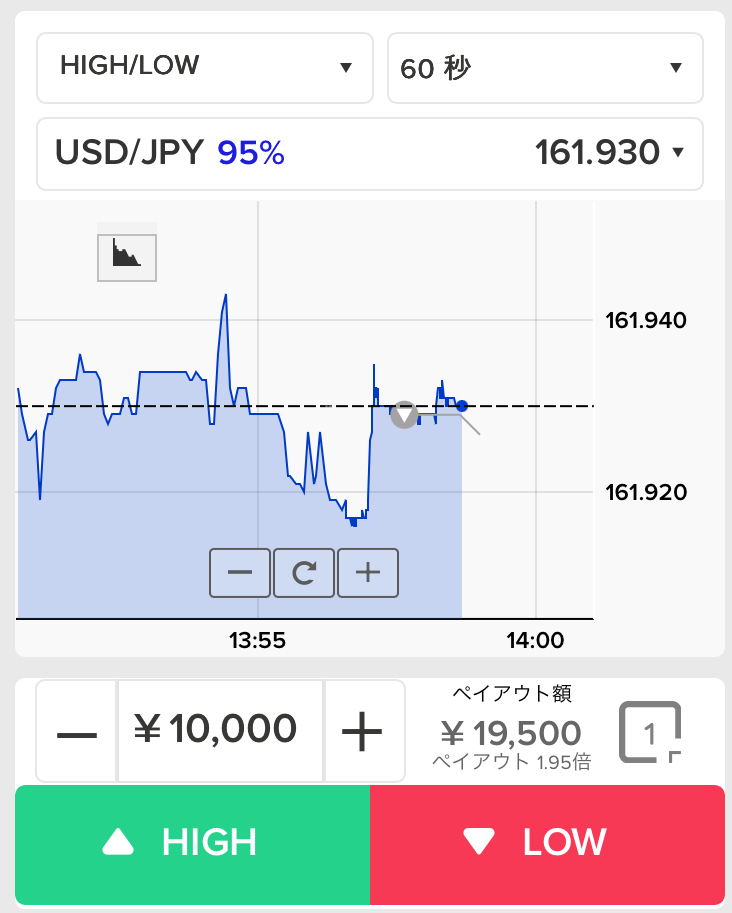Zoom in the chart with plus button
Image resolution: width=732 pixels, height=913 pixels.
pyautogui.click(x=368, y=573)
